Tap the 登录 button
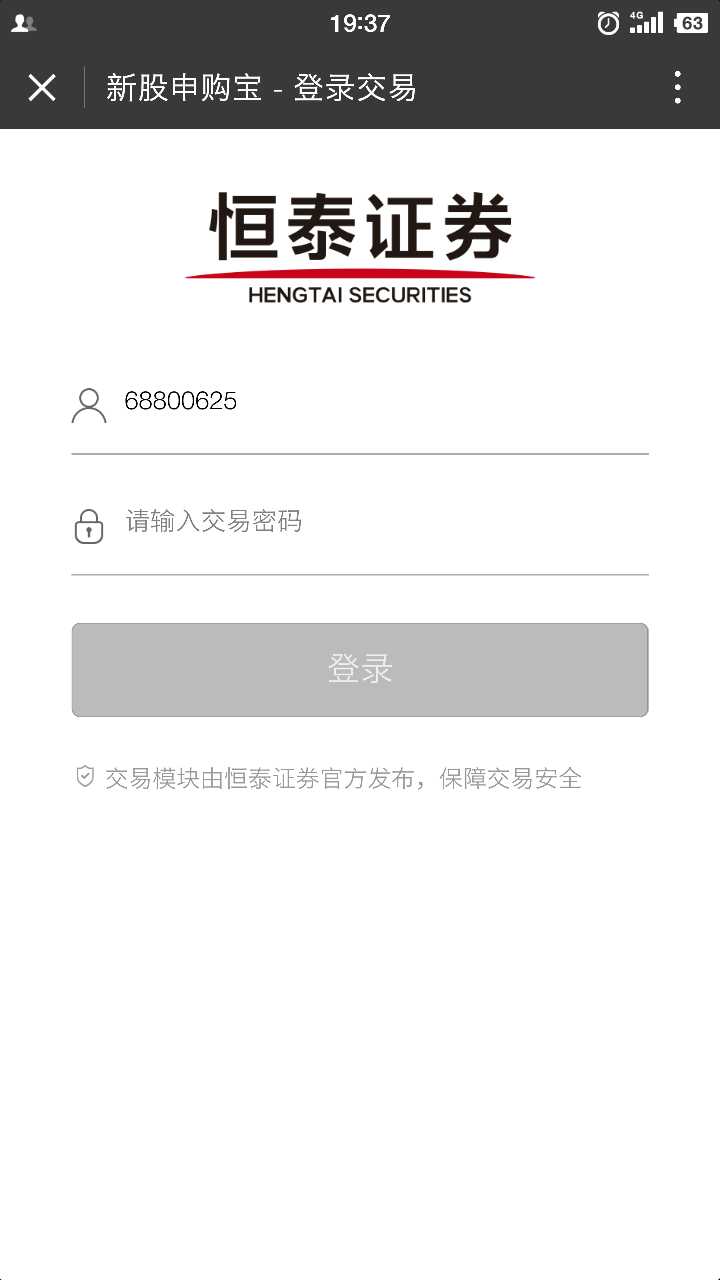Image resolution: width=720 pixels, height=1280 pixels. tap(360, 669)
